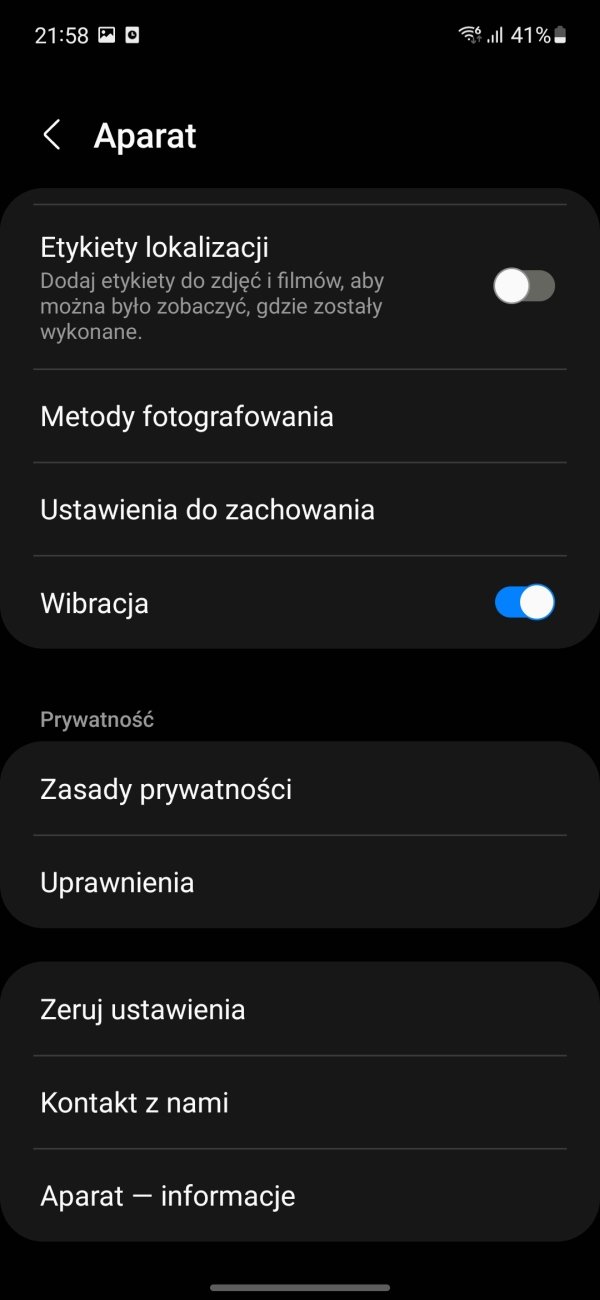600x1300 pixels.
Task: Enable the Etykiety lokalizacji switch
Action: [524, 287]
